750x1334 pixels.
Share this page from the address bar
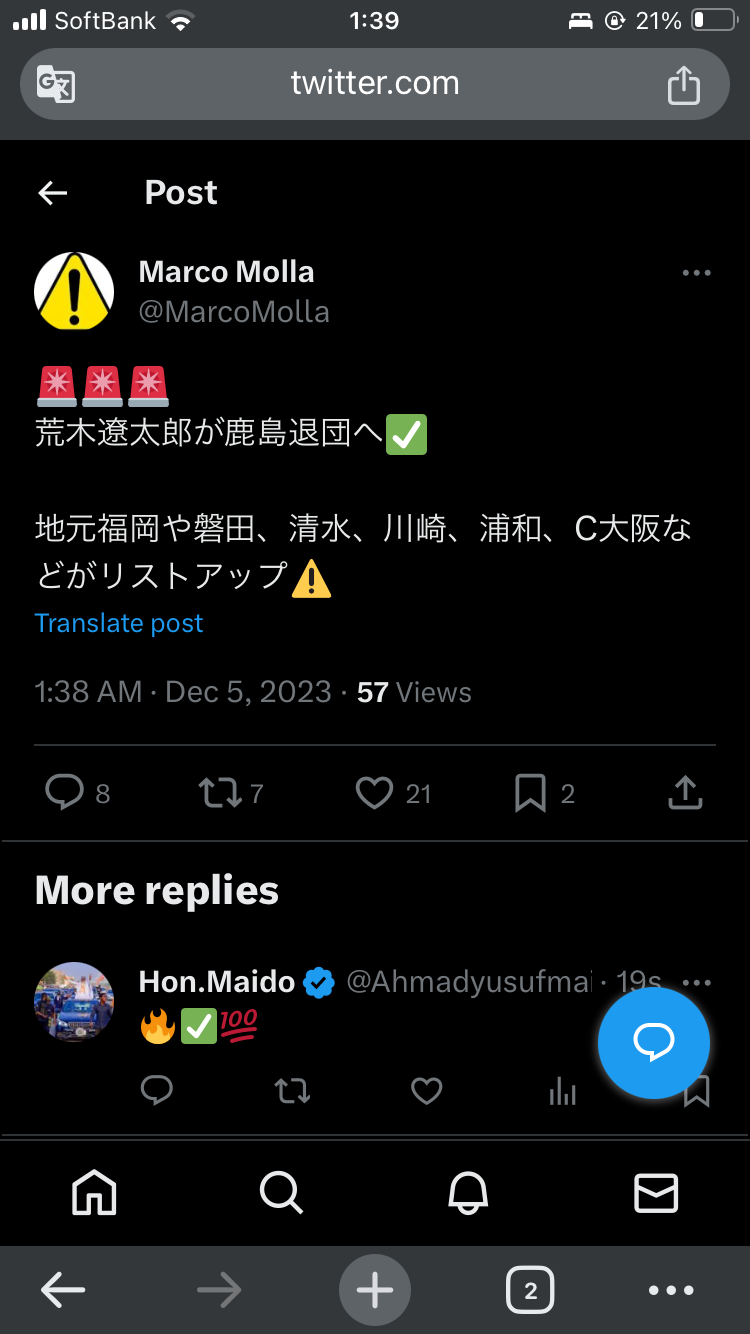pos(684,84)
